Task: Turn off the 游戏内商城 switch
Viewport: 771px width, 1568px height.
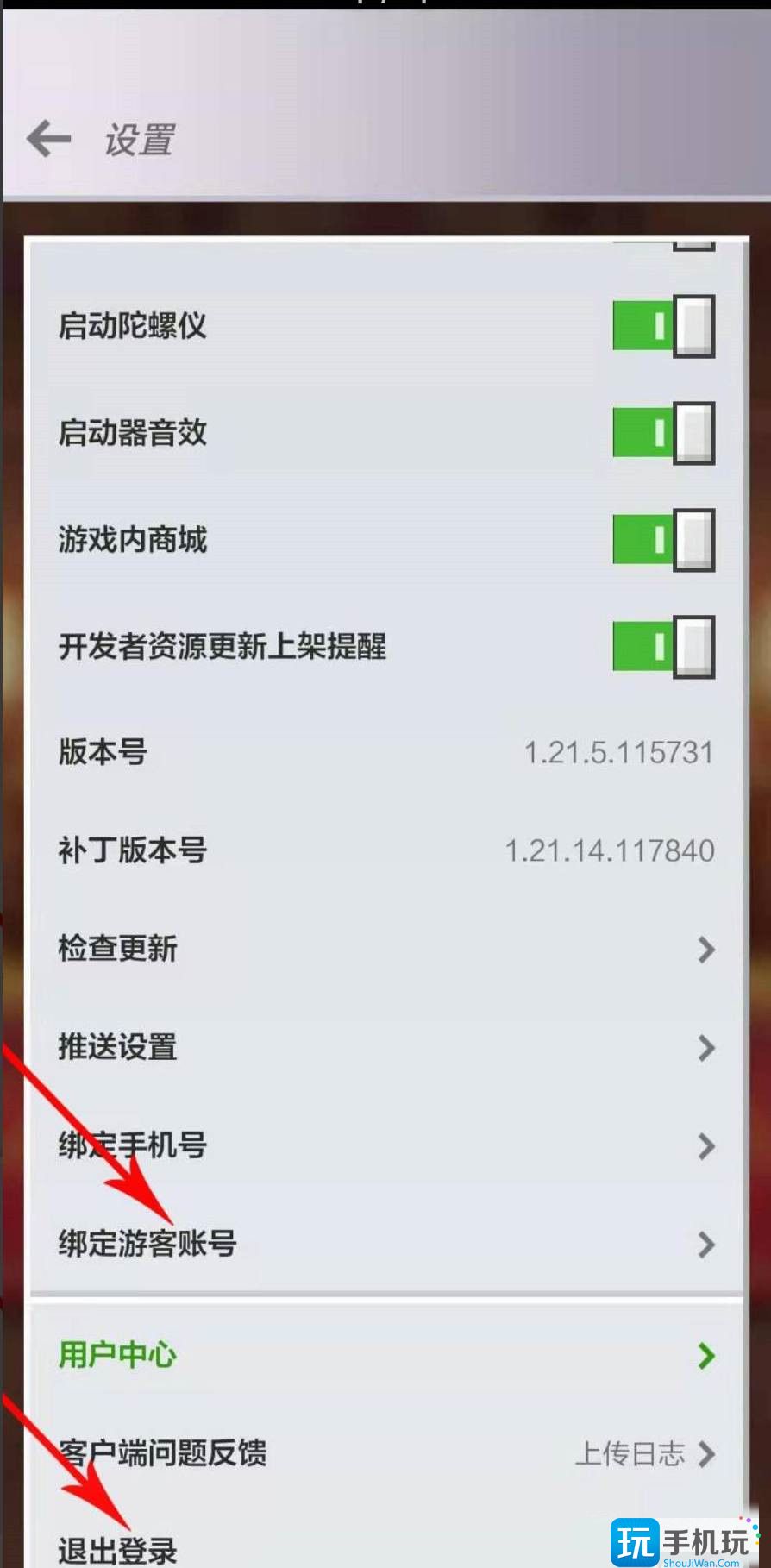Action: [663, 540]
